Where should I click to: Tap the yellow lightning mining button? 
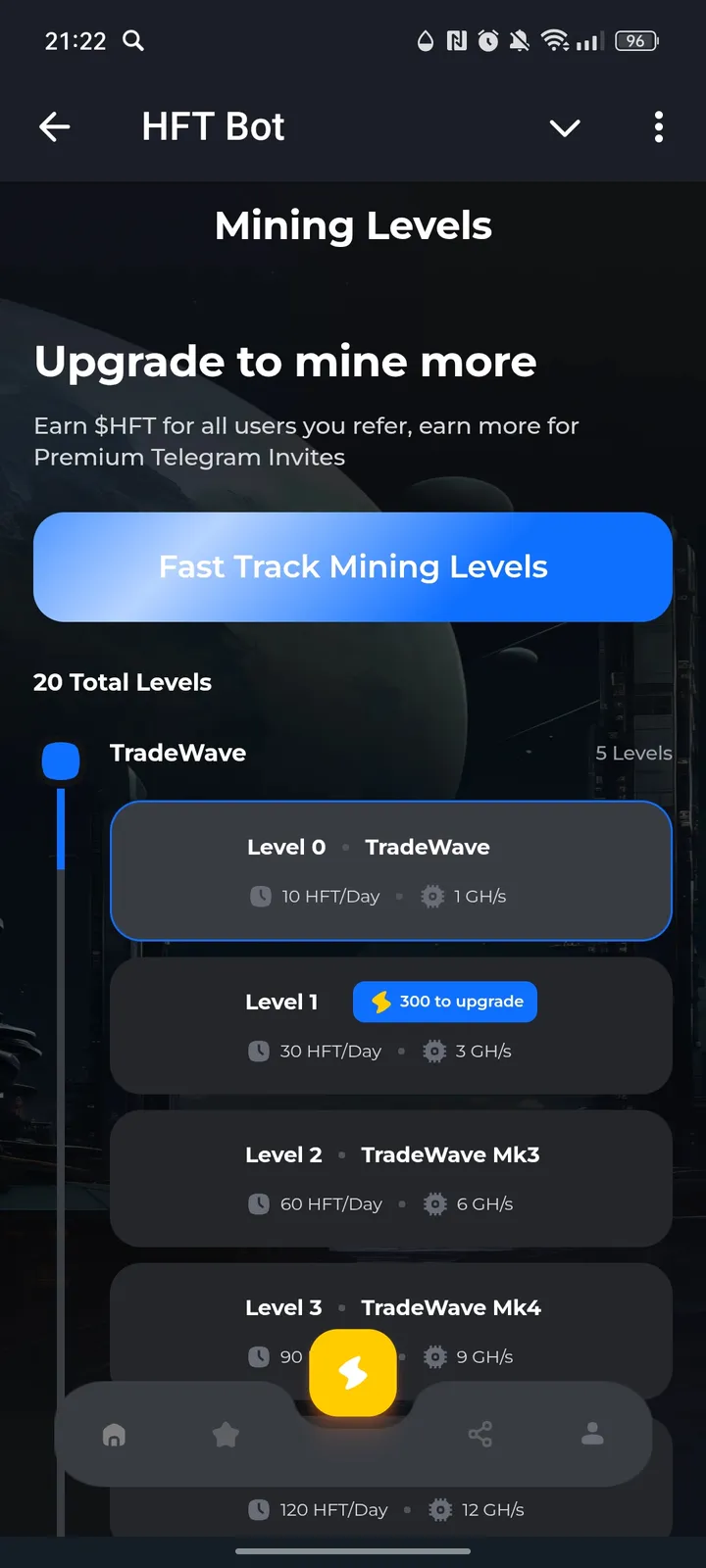click(x=353, y=1372)
